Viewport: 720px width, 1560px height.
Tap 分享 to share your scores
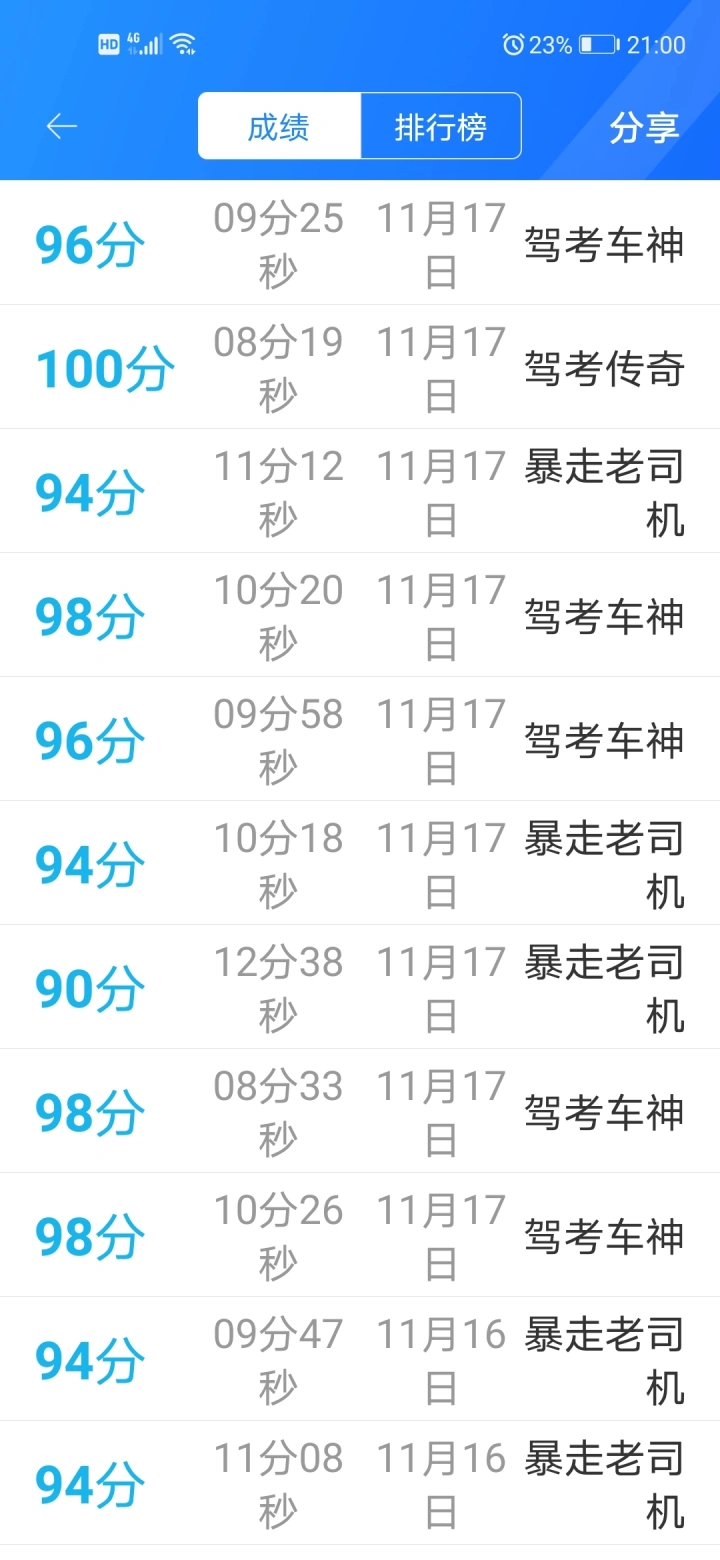644,127
